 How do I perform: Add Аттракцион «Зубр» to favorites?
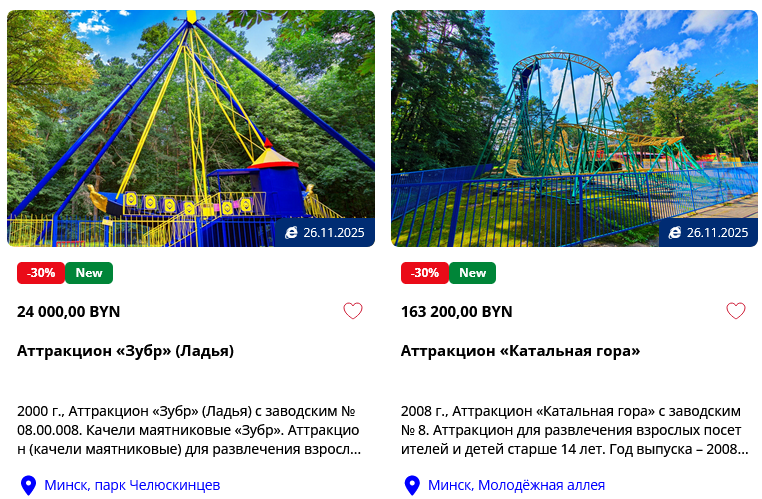pyautogui.click(x=353, y=311)
